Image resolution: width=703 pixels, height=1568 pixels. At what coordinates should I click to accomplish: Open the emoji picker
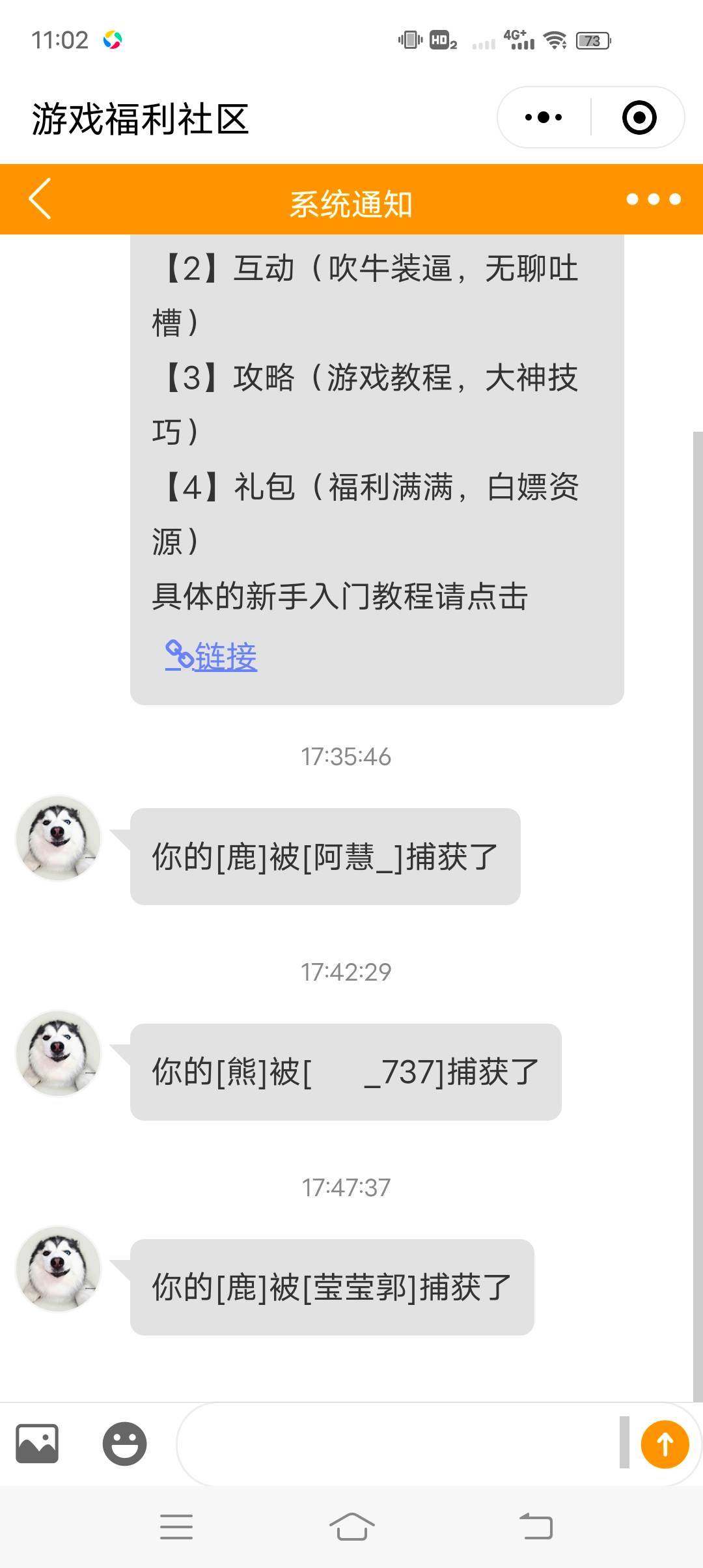(x=124, y=1444)
